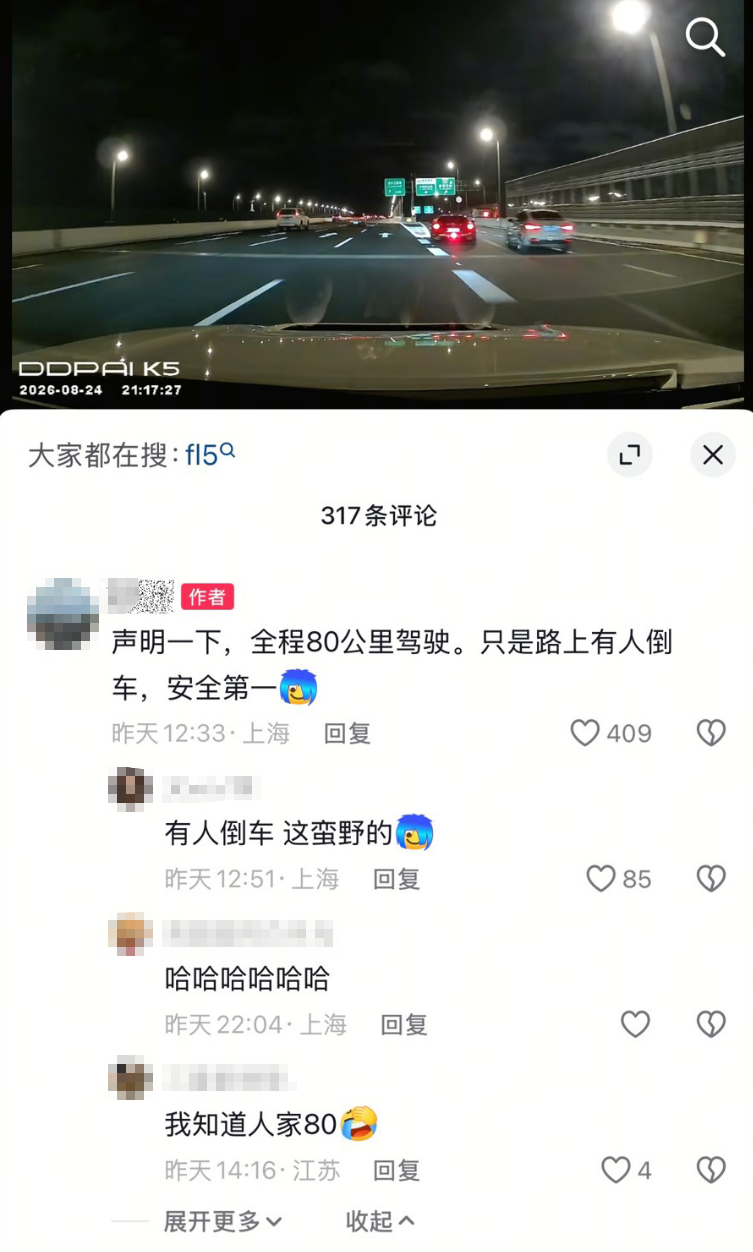Viewport: 753px width, 1252px height.
Task: Like the comment 我知道人家80
Action: tap(626, 1170)
